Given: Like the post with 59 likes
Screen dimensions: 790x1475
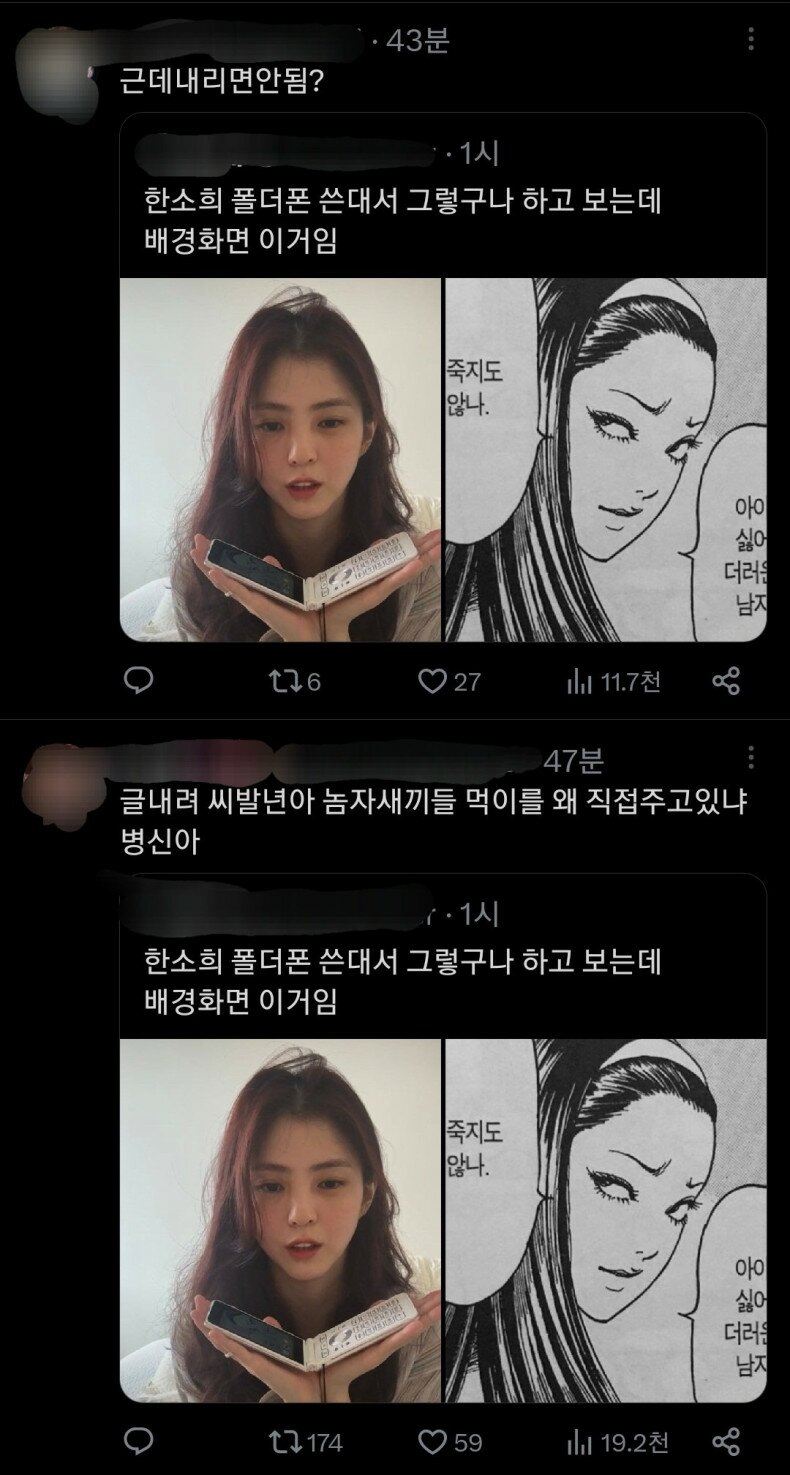Looking at the screenshot, I should coord(449,1442).
